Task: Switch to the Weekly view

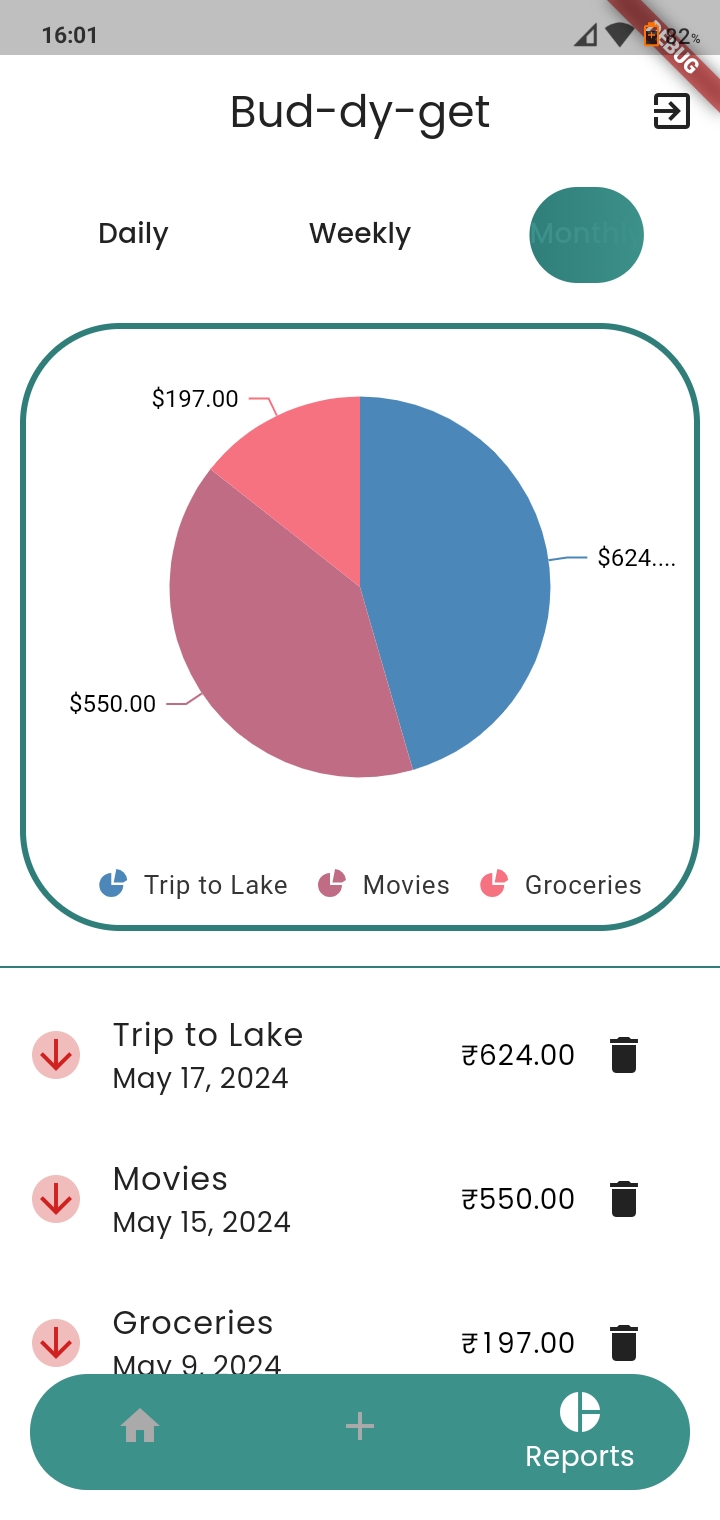Action: [x=360, y=234]
